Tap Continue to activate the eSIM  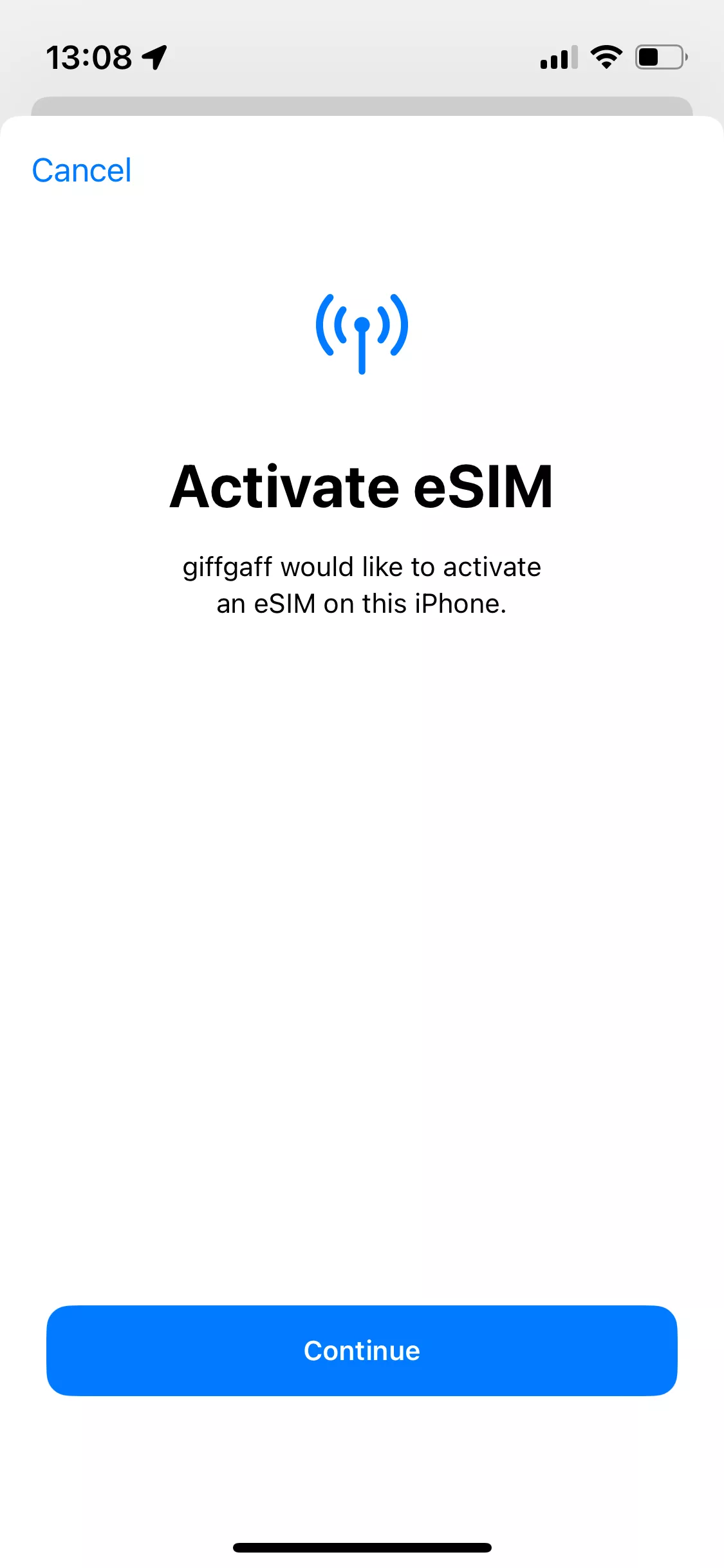[362, 1350]
